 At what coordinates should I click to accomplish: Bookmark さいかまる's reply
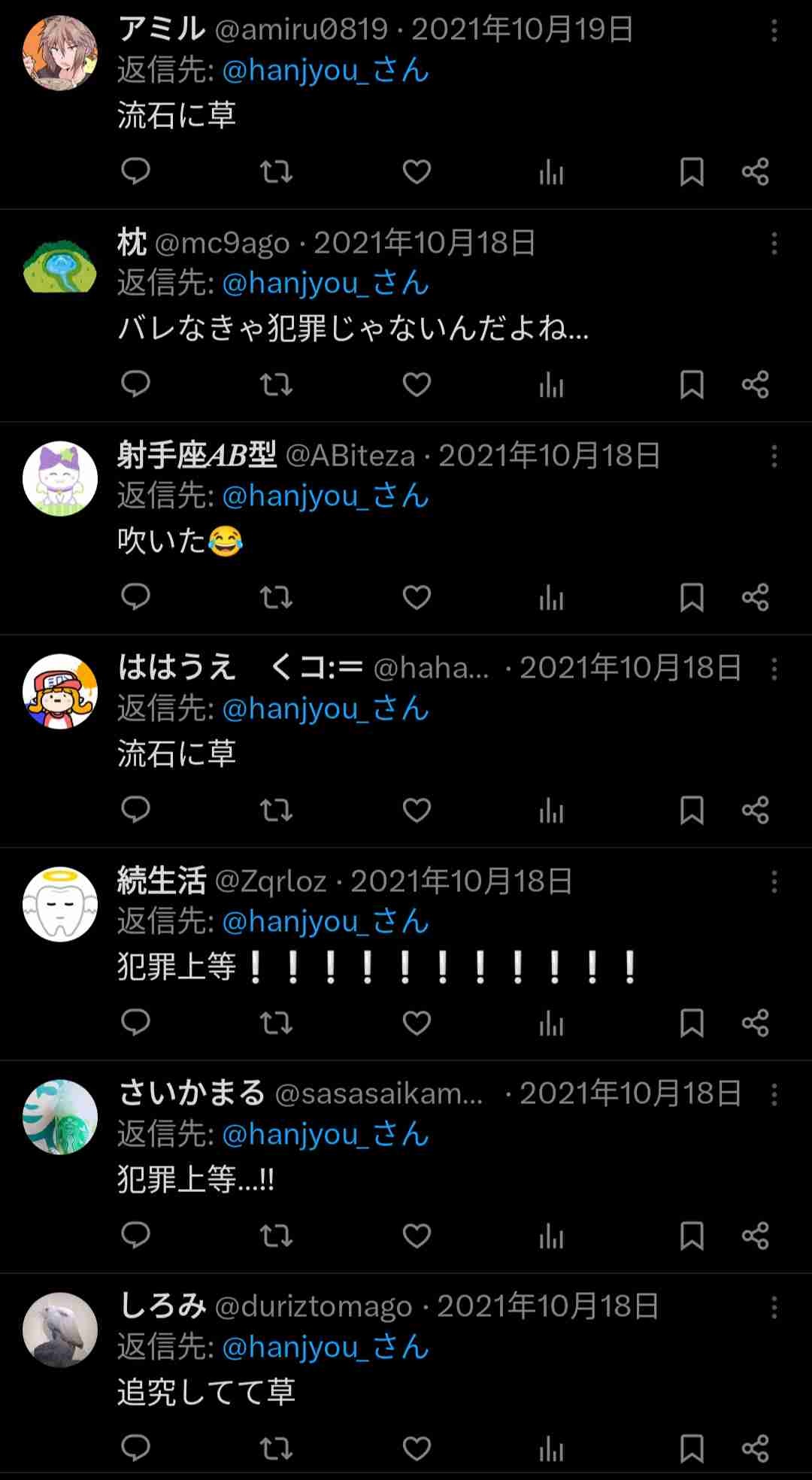[x=692, y=1236]
